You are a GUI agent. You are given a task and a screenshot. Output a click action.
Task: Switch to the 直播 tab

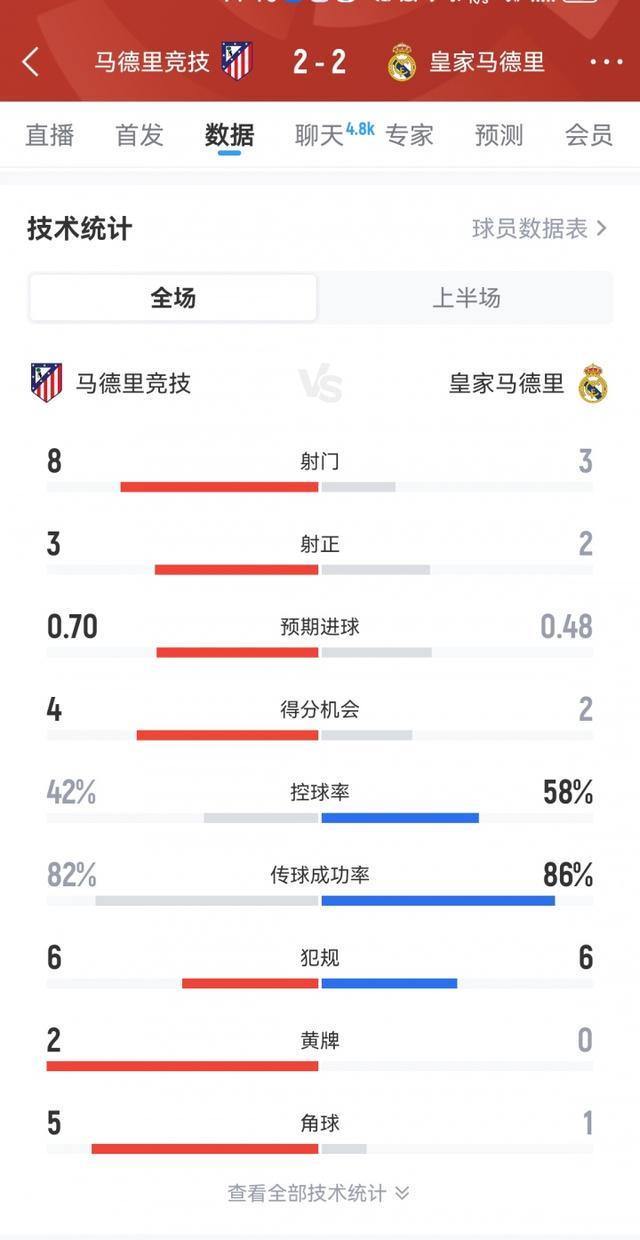tap(50, 136)
